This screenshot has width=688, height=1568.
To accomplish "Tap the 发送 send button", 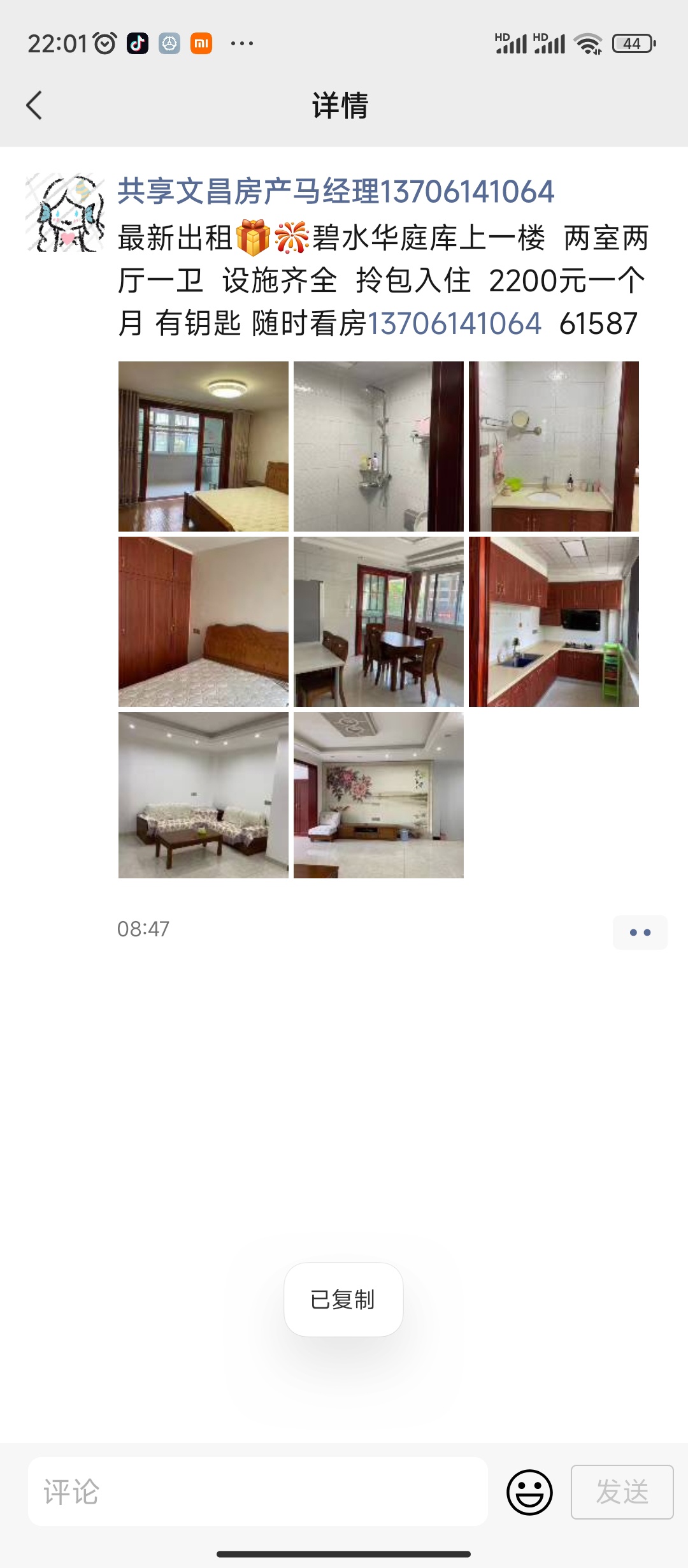I will pos(622,1492).
